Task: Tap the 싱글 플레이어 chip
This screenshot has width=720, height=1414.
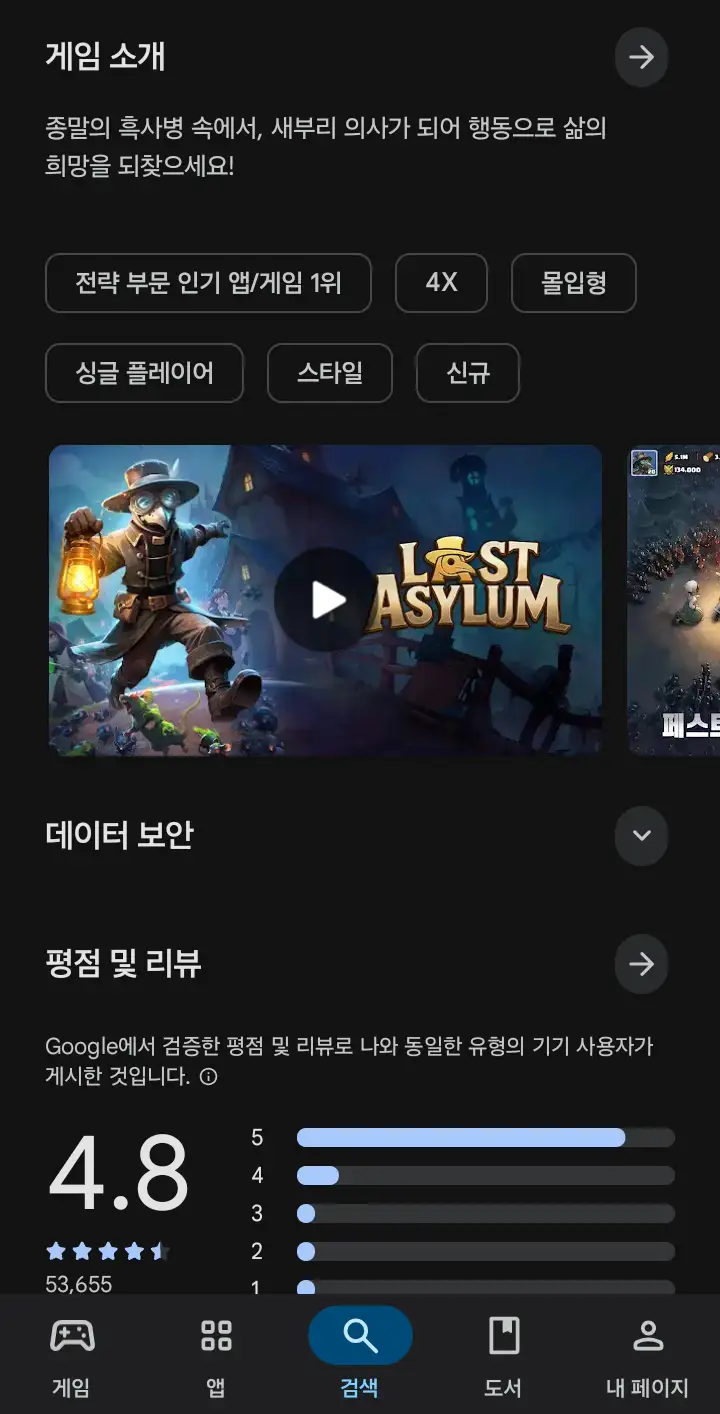Action: coord(144,373)
